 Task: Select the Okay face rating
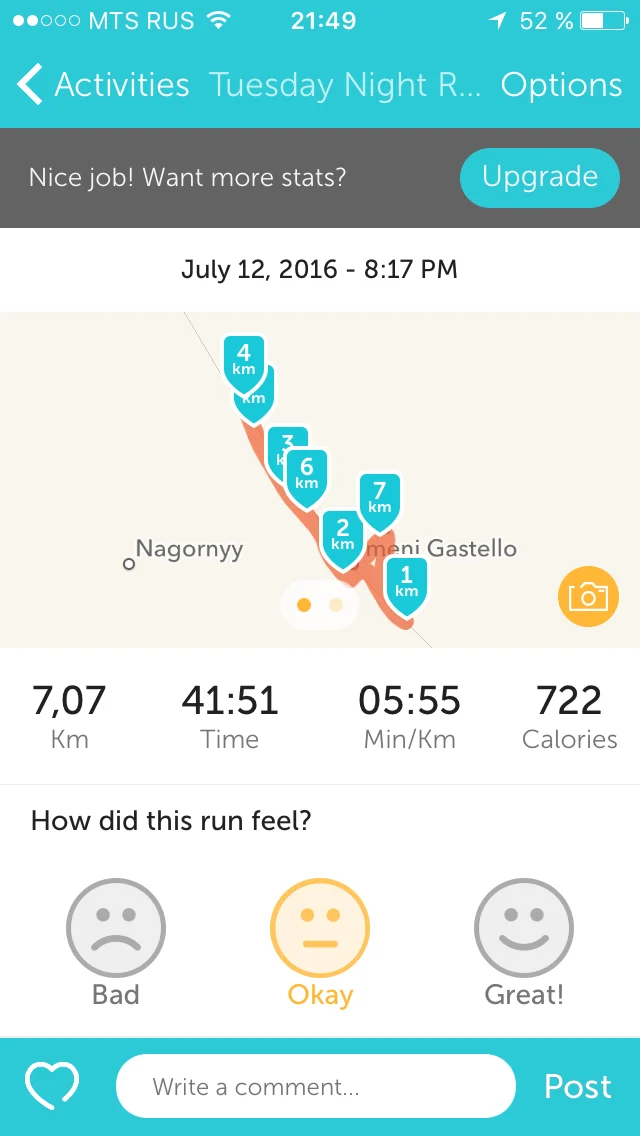[x=320, y=928]
